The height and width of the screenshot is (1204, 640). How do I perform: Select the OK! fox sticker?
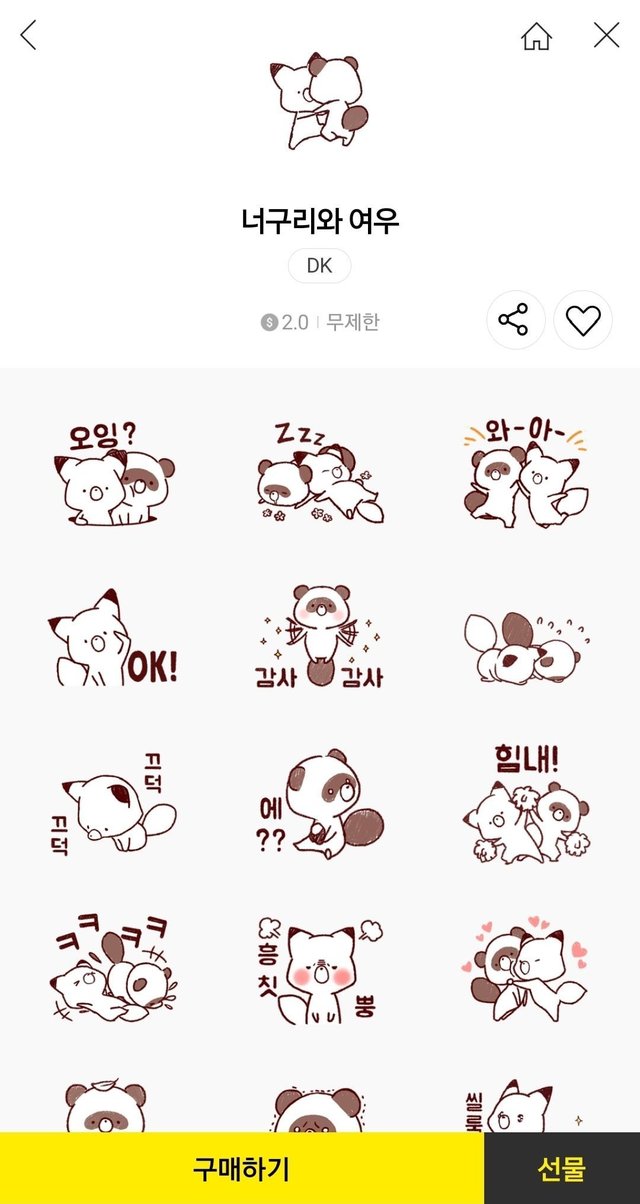(x=111, y=638)
